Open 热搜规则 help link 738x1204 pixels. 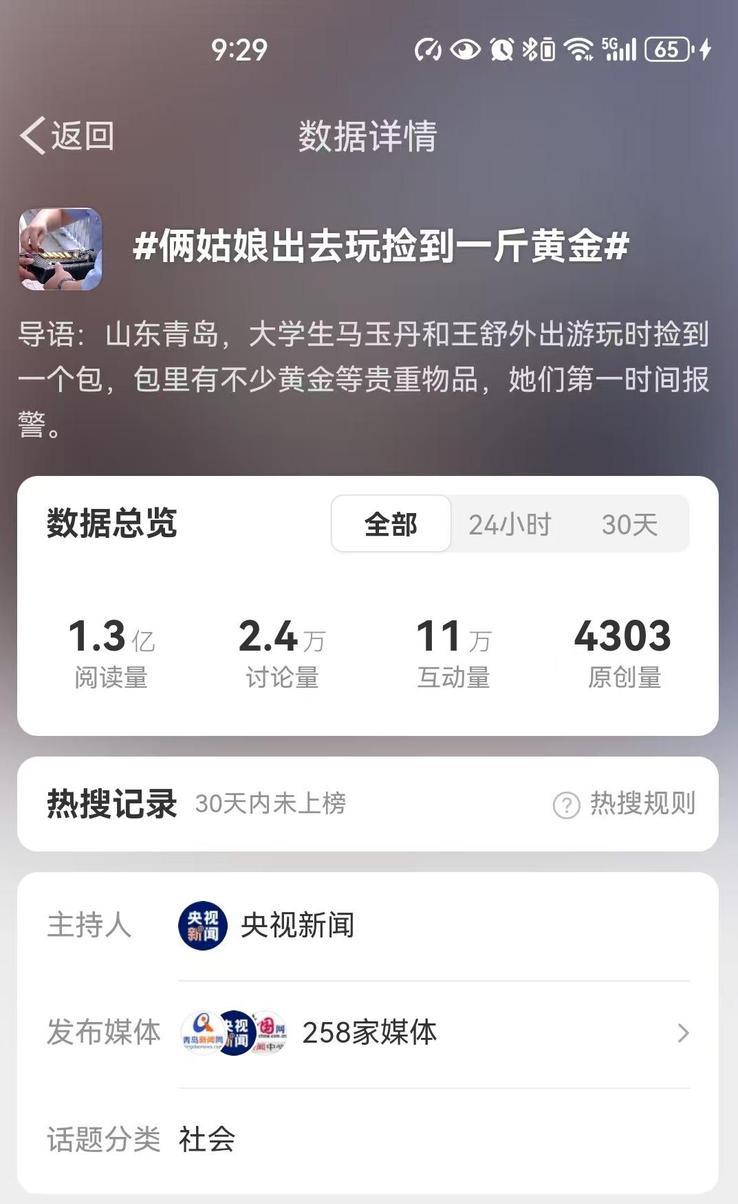tap(625, 804)
